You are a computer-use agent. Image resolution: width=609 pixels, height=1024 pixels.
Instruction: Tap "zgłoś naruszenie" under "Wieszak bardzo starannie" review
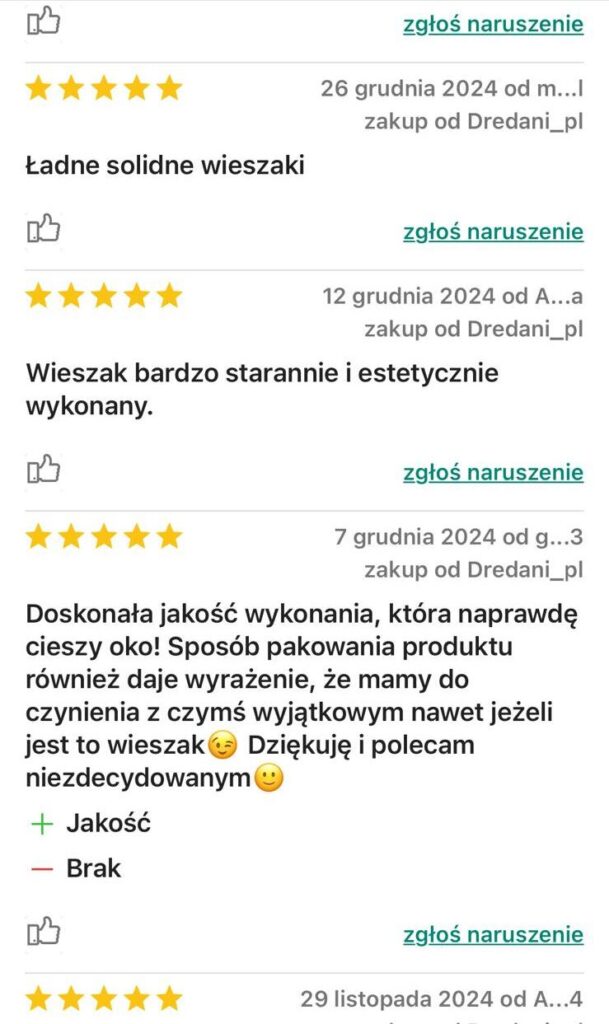pyautogui.click(x=493, y=472)
